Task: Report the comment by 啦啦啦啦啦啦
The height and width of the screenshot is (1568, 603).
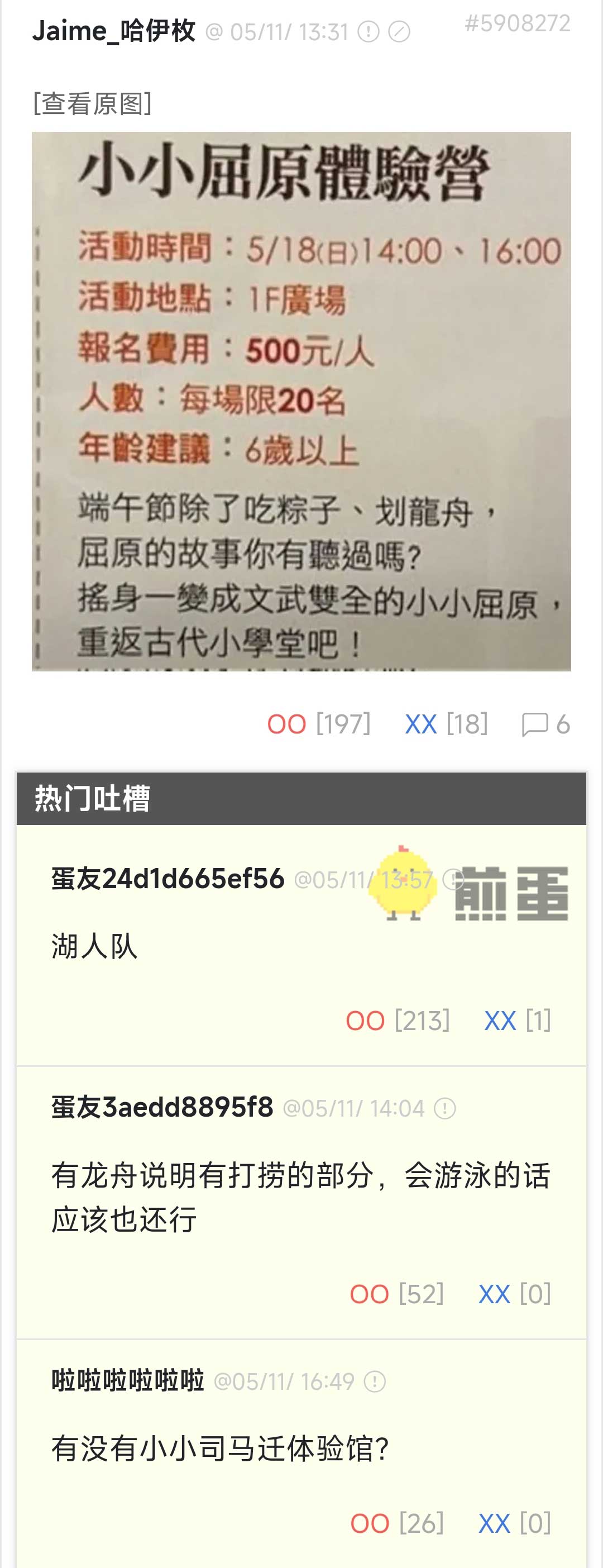Action: pos(374,1382)
